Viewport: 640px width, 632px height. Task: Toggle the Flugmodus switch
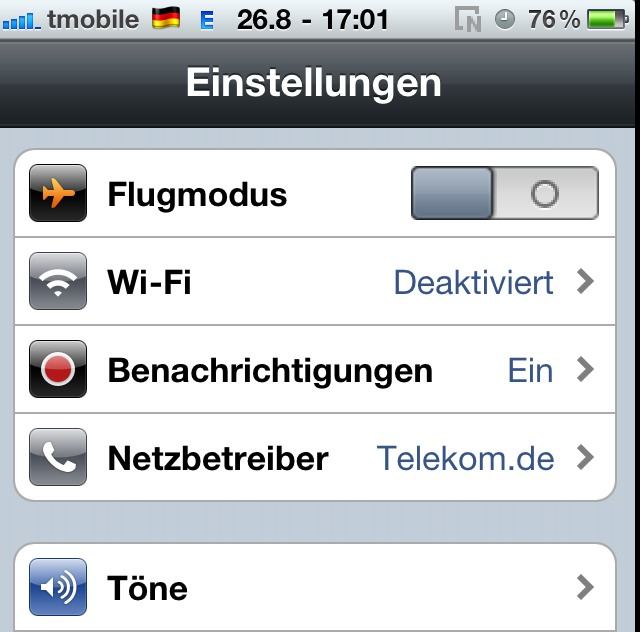click(x=504, y=193)
